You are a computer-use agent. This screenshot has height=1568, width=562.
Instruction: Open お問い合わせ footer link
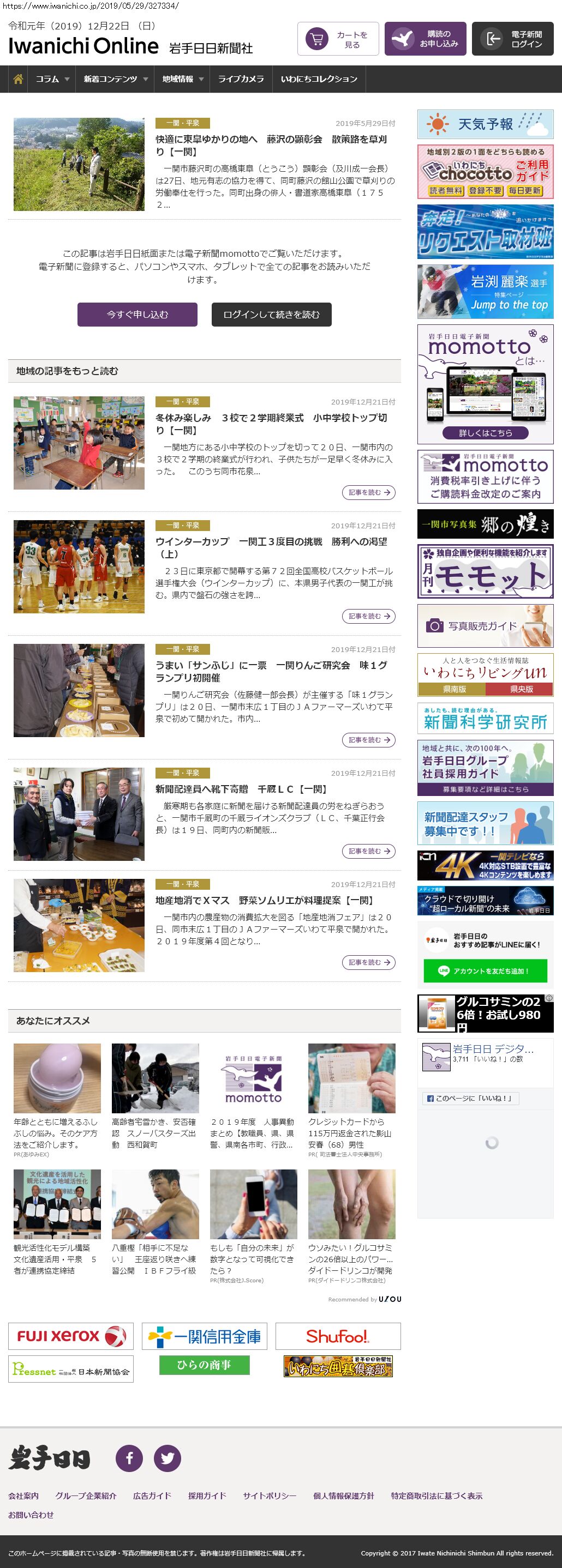pos(31,1514)
